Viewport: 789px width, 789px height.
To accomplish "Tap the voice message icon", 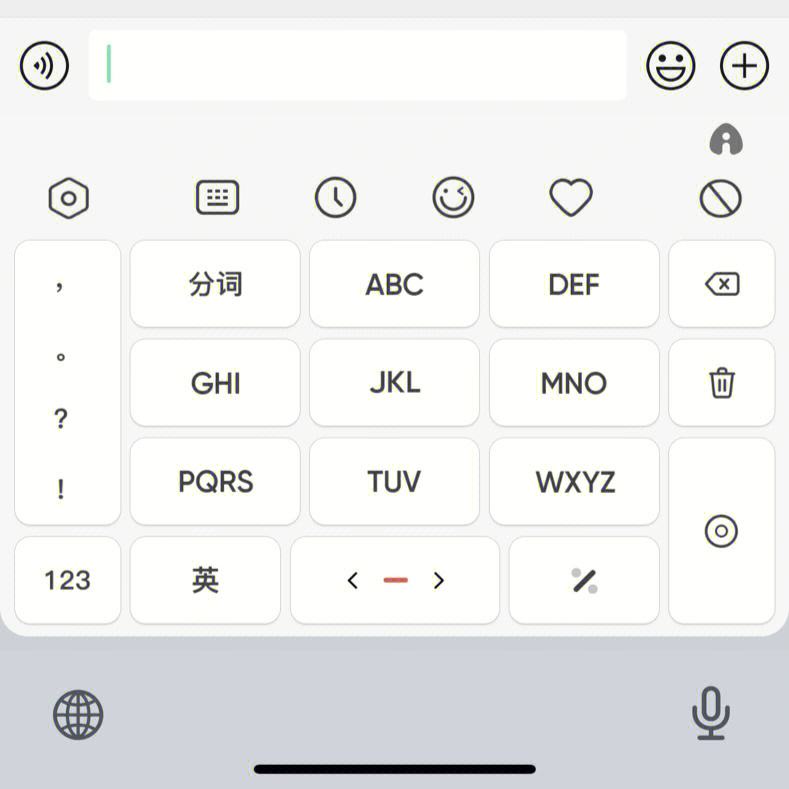I will [x=44, y=67].
